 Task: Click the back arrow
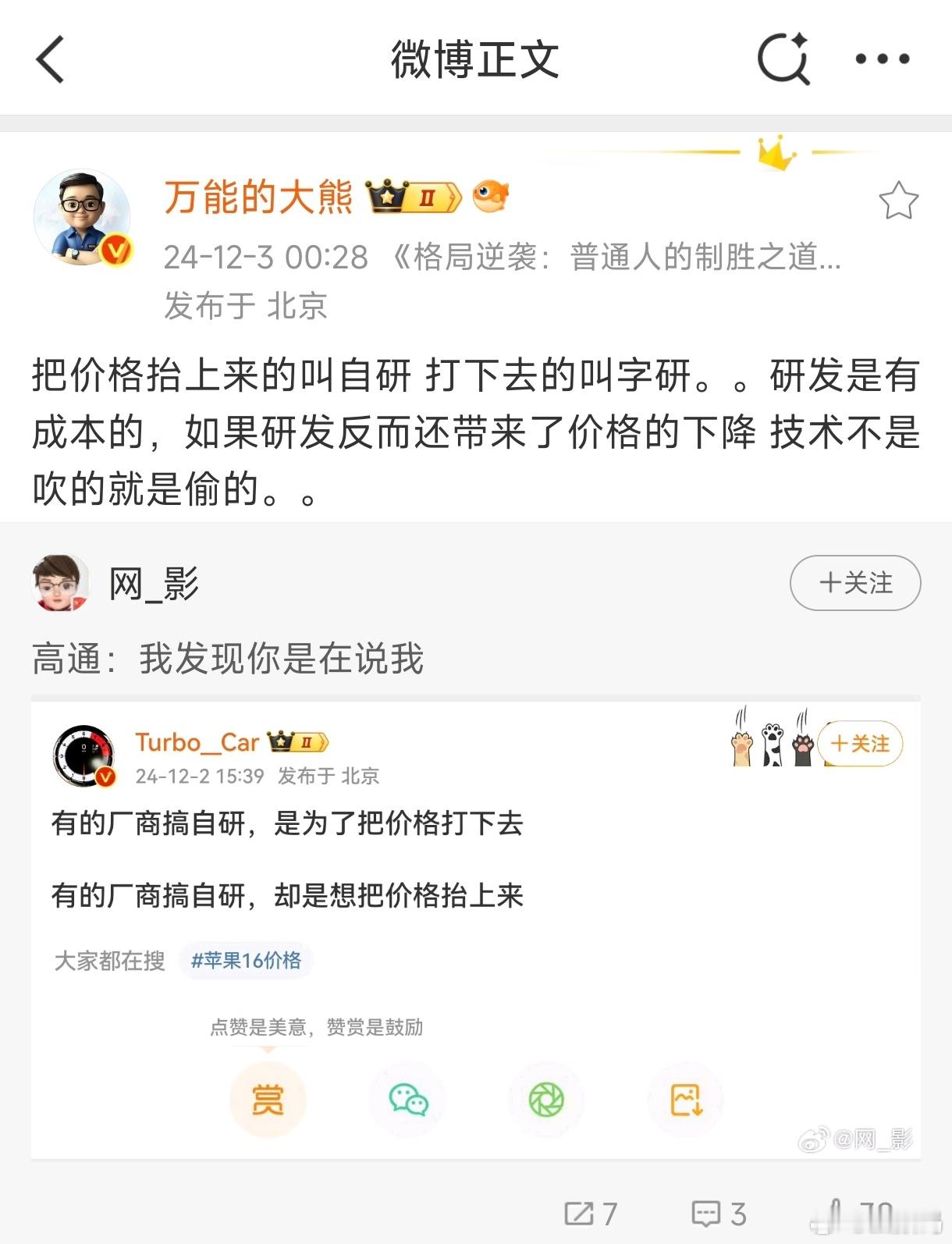pos(50,59)
